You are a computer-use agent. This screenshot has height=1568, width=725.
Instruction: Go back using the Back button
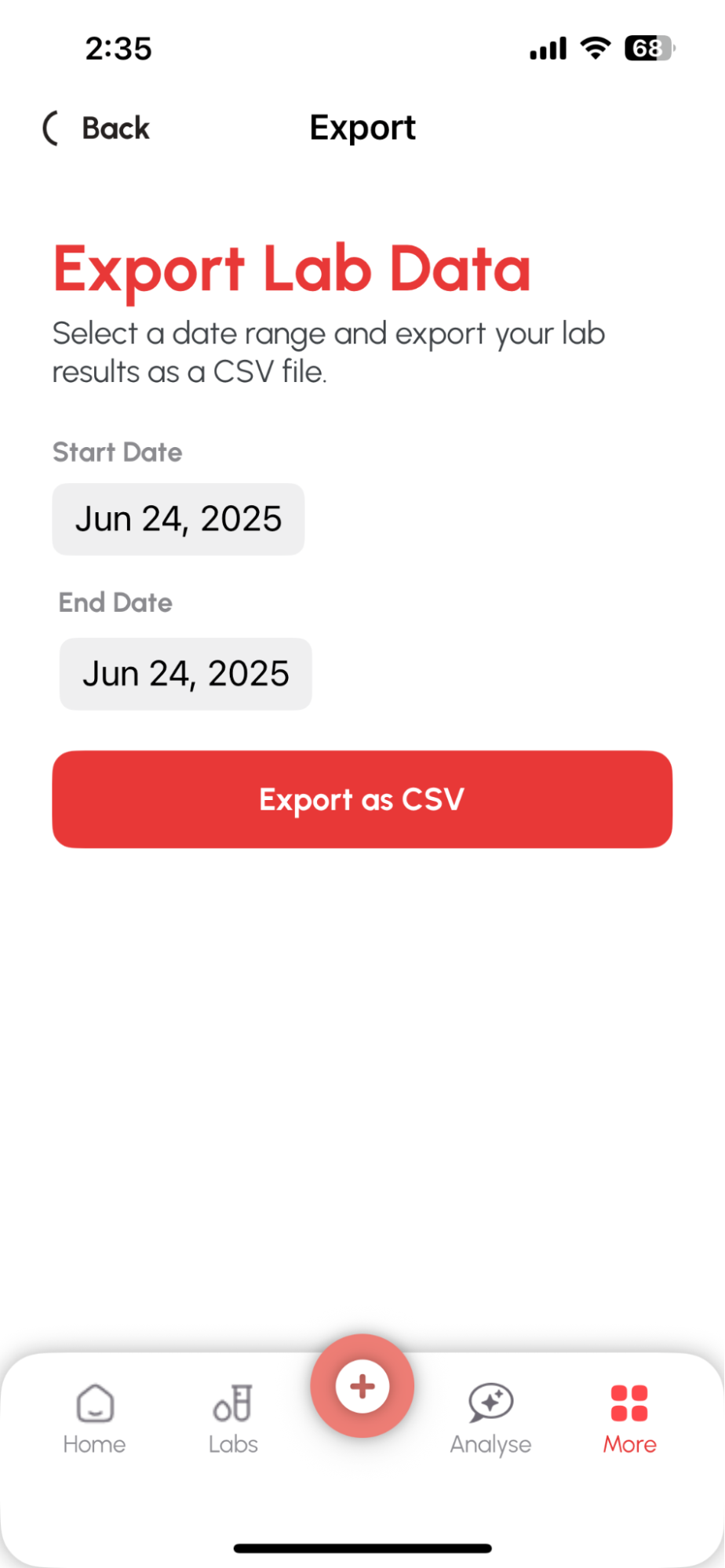click(96, 128)
